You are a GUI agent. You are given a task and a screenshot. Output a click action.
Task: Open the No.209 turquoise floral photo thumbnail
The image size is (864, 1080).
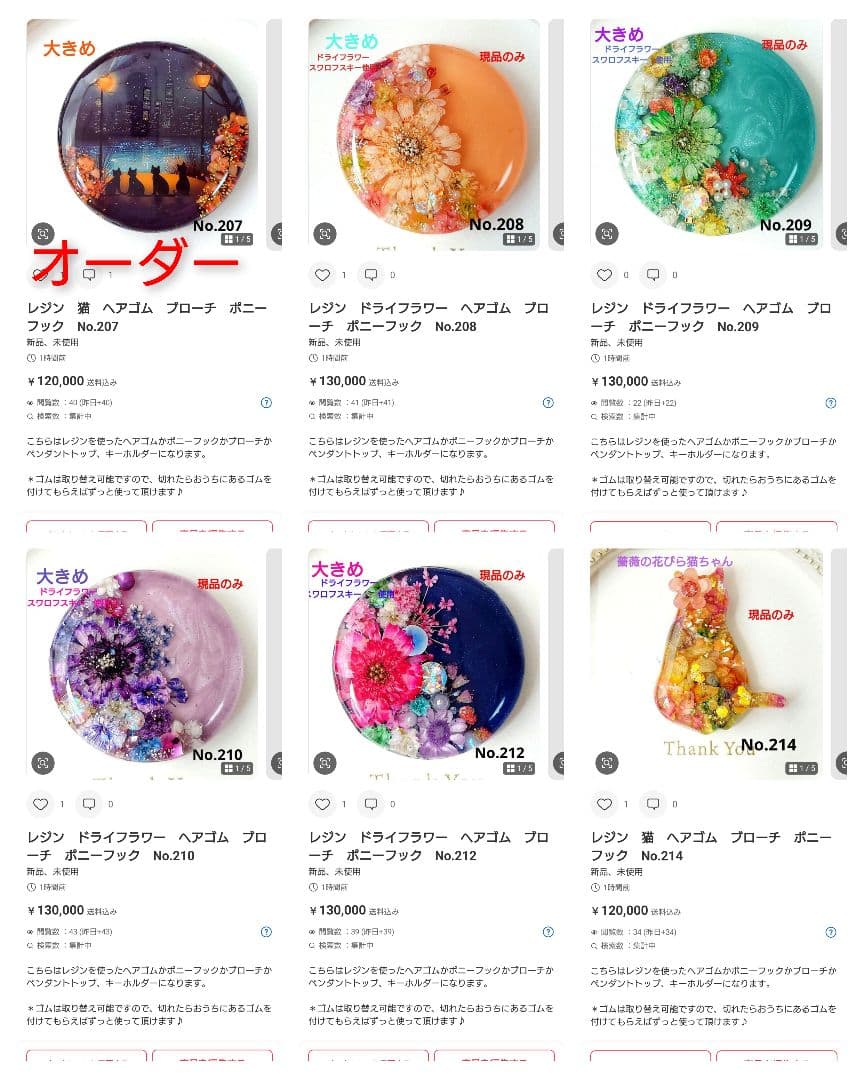tap(713, 131)
